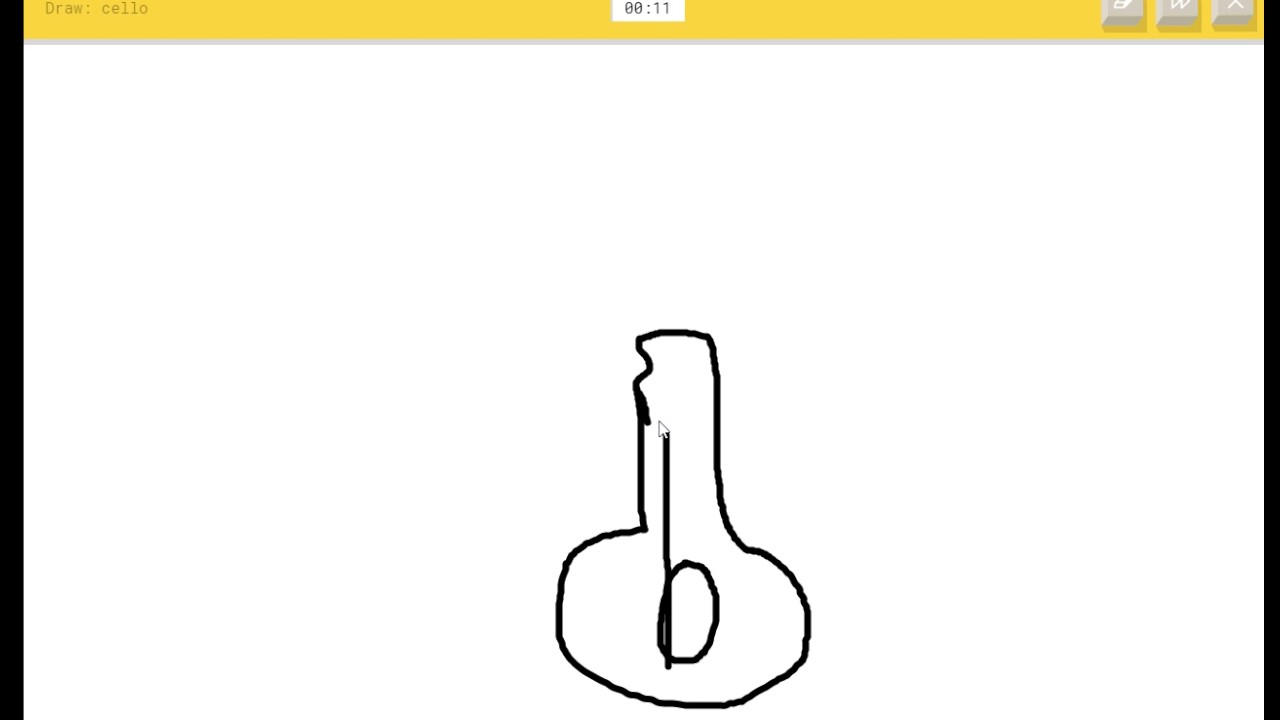The image size is (1280, 720).
Task: Erase the drawing with the eraser button
Action: point(1123,10)
